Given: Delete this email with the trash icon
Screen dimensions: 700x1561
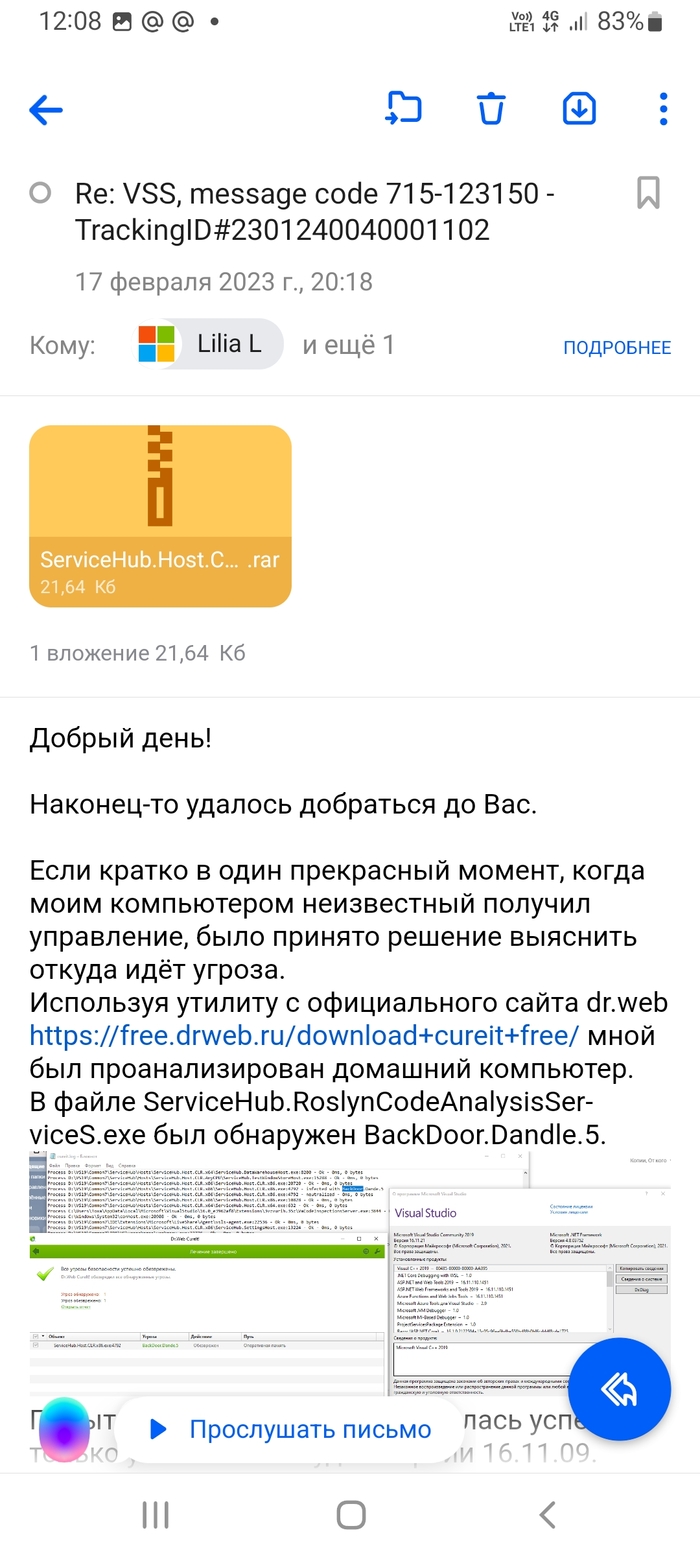Looking at the screenshot, I should tap(491, 109).
